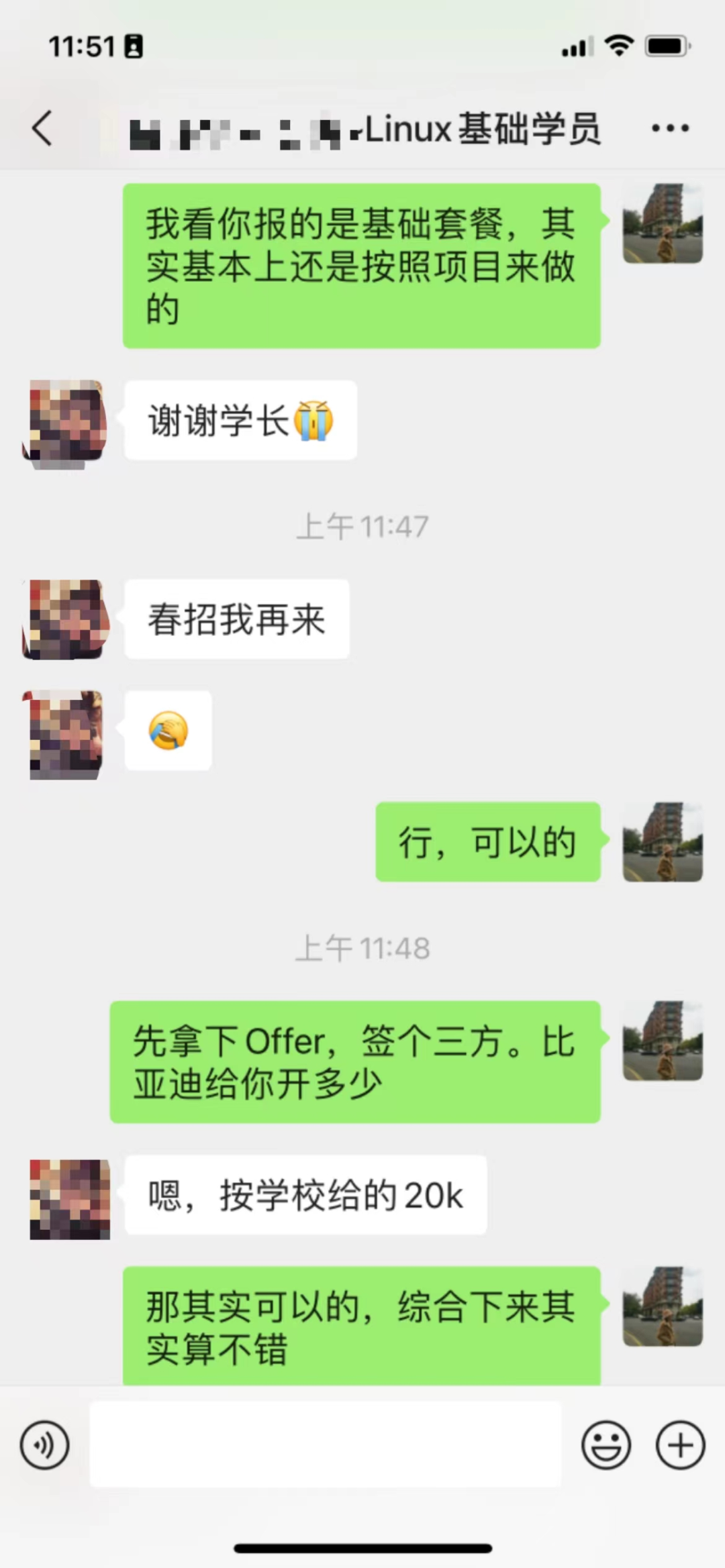Open the emoji sticker panel
Image resolution: width=725 pixels, height=1568 pixels.
606,1445
